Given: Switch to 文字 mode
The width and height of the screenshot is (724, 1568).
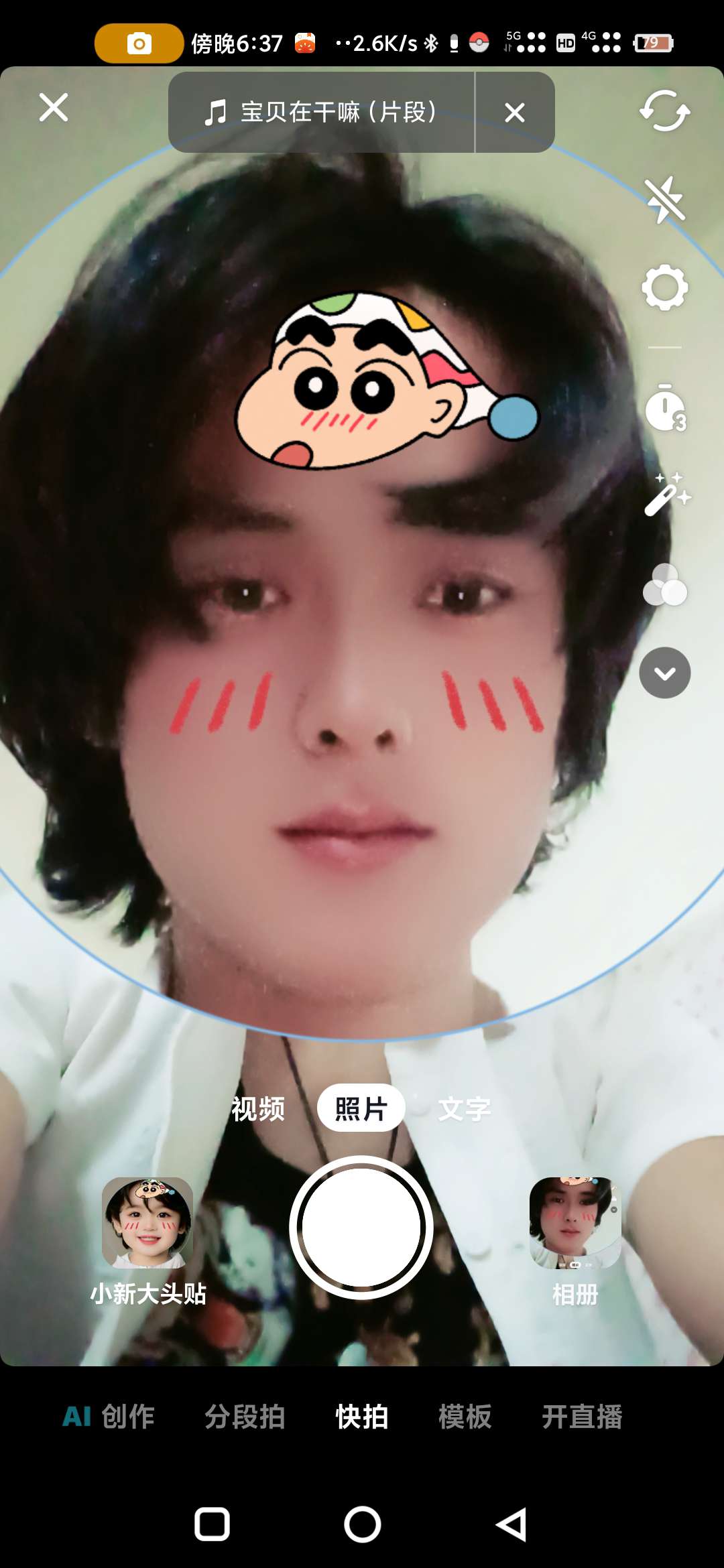Looking at the screenshot, I should [x=464, y=1109].
